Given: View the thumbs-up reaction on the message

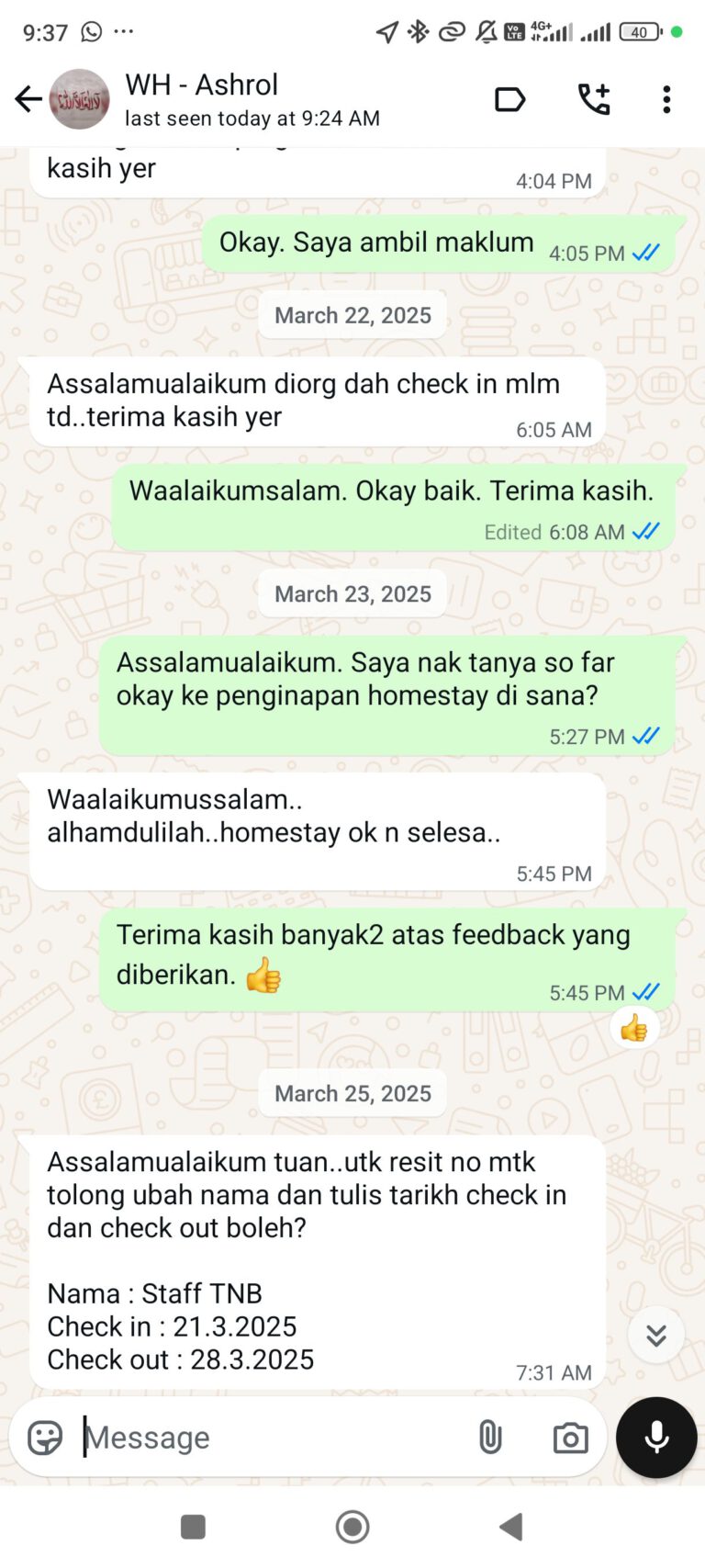Looking at the screenshot, I should coord(634,1029).
